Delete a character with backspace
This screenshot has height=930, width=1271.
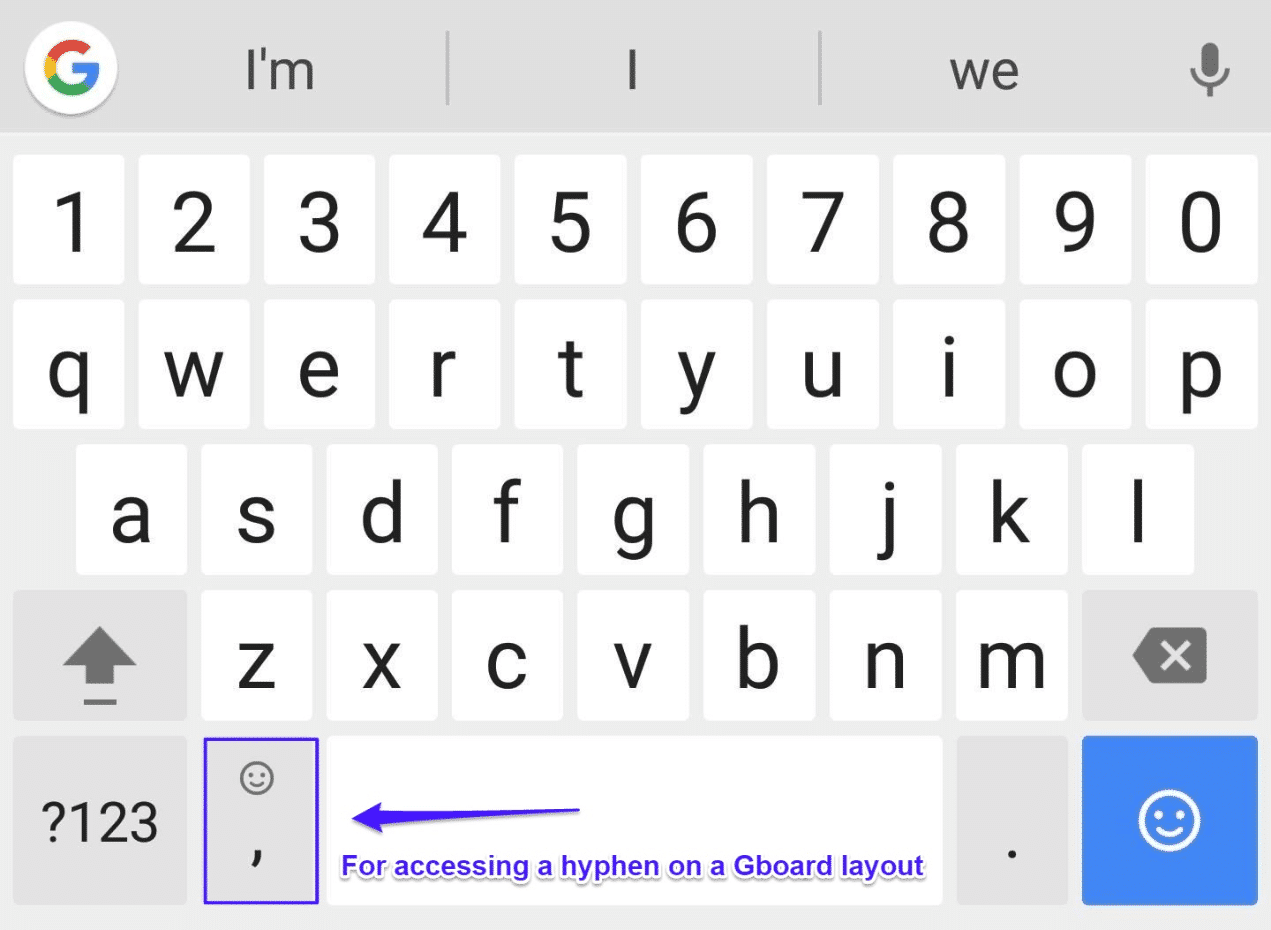1169,656
